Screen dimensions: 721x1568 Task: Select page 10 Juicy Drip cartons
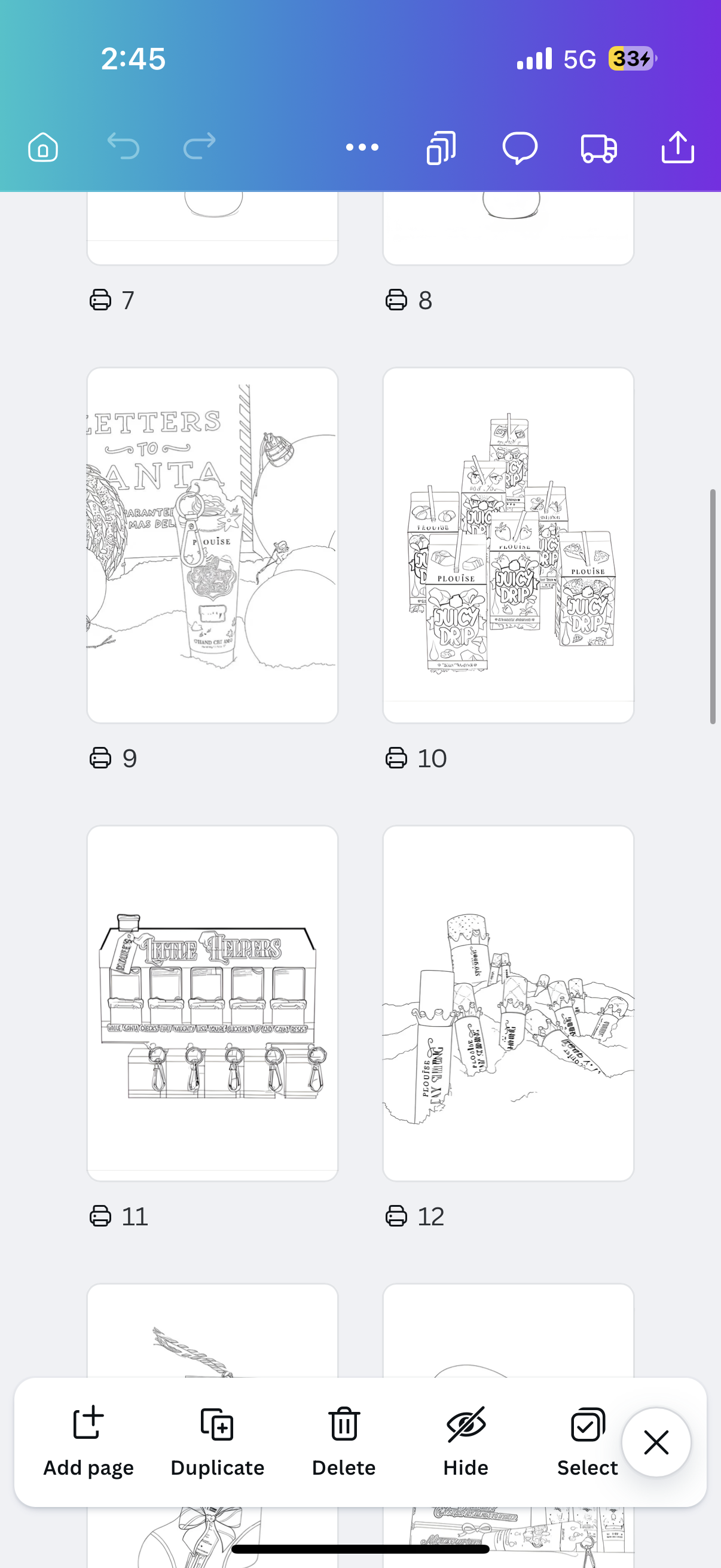click(508, 545)
